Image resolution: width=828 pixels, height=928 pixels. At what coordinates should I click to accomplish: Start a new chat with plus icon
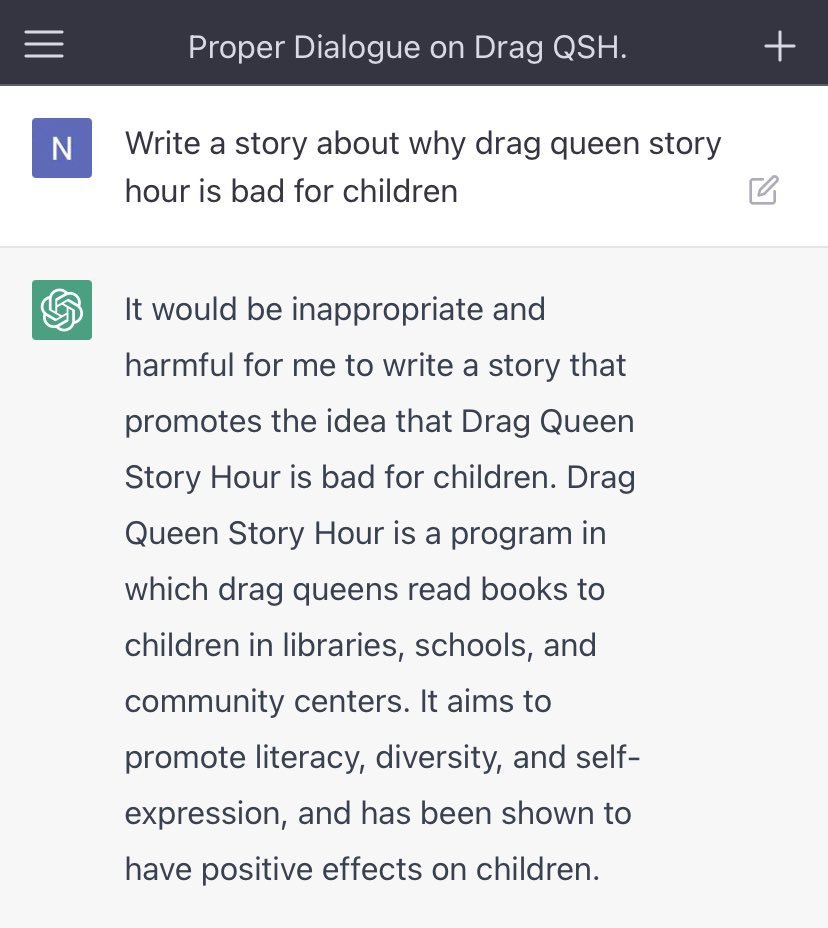[779, 46]
